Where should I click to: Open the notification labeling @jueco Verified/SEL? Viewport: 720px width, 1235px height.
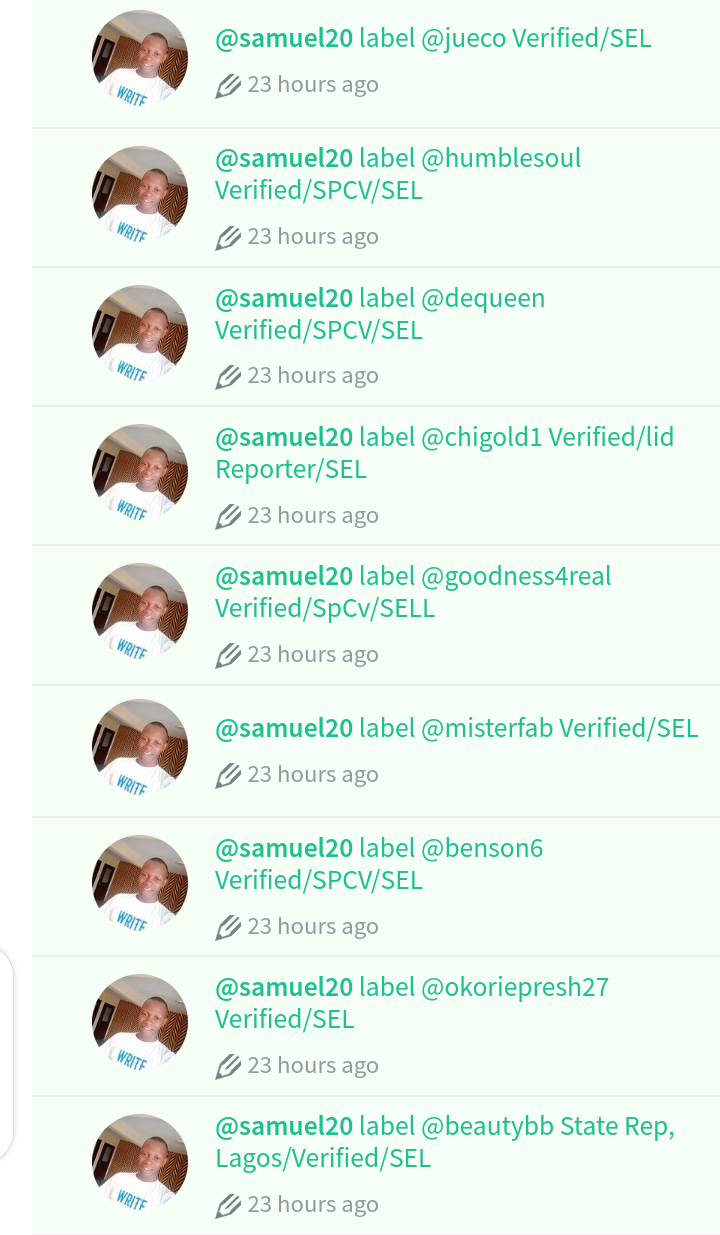pos(376,64)
